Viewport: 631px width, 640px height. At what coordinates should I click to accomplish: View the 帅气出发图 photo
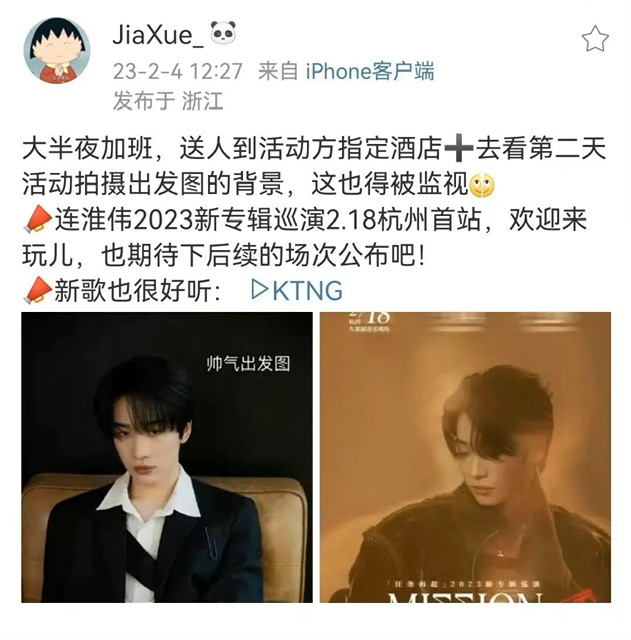(165, 457)
